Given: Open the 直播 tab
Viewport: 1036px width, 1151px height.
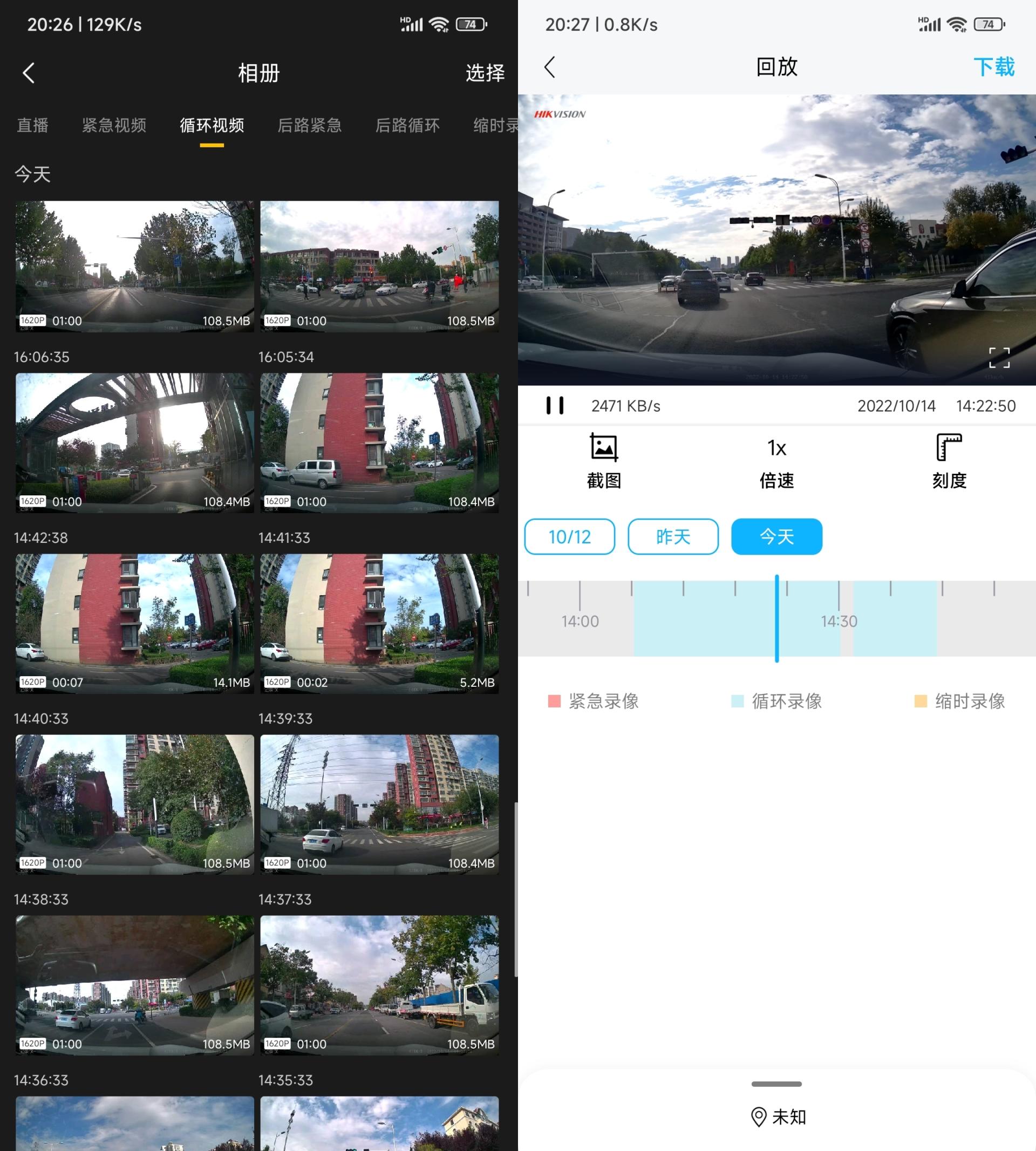Looking at the screenshot, I should pos(32,126).
